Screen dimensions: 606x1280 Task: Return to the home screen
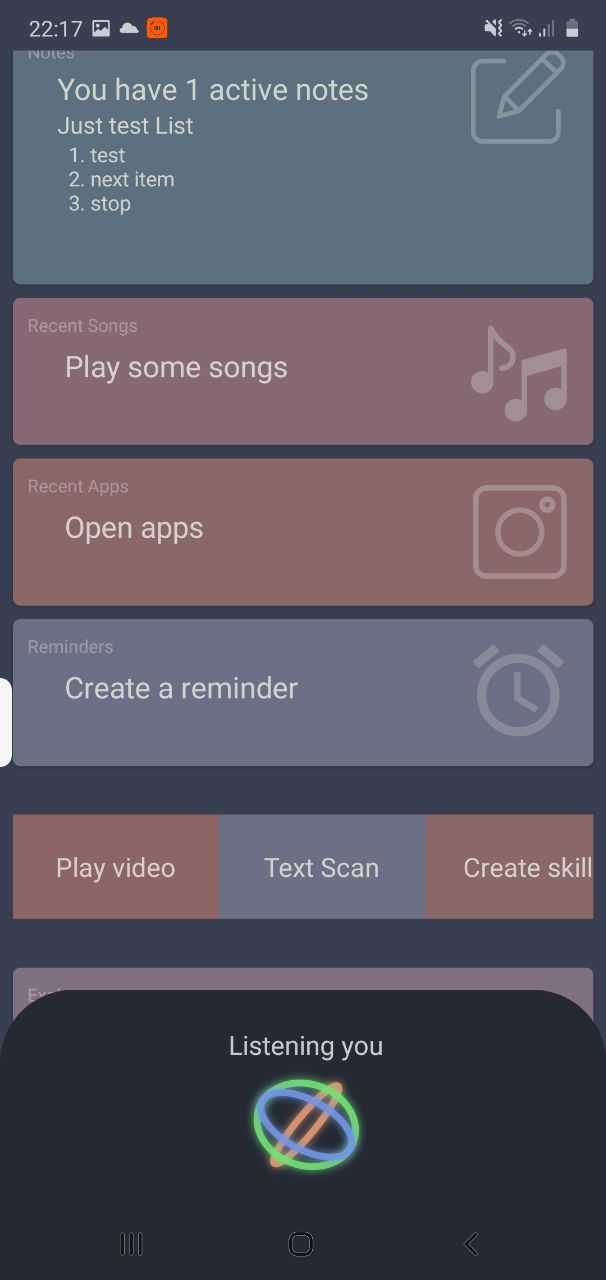[301, 1244]
